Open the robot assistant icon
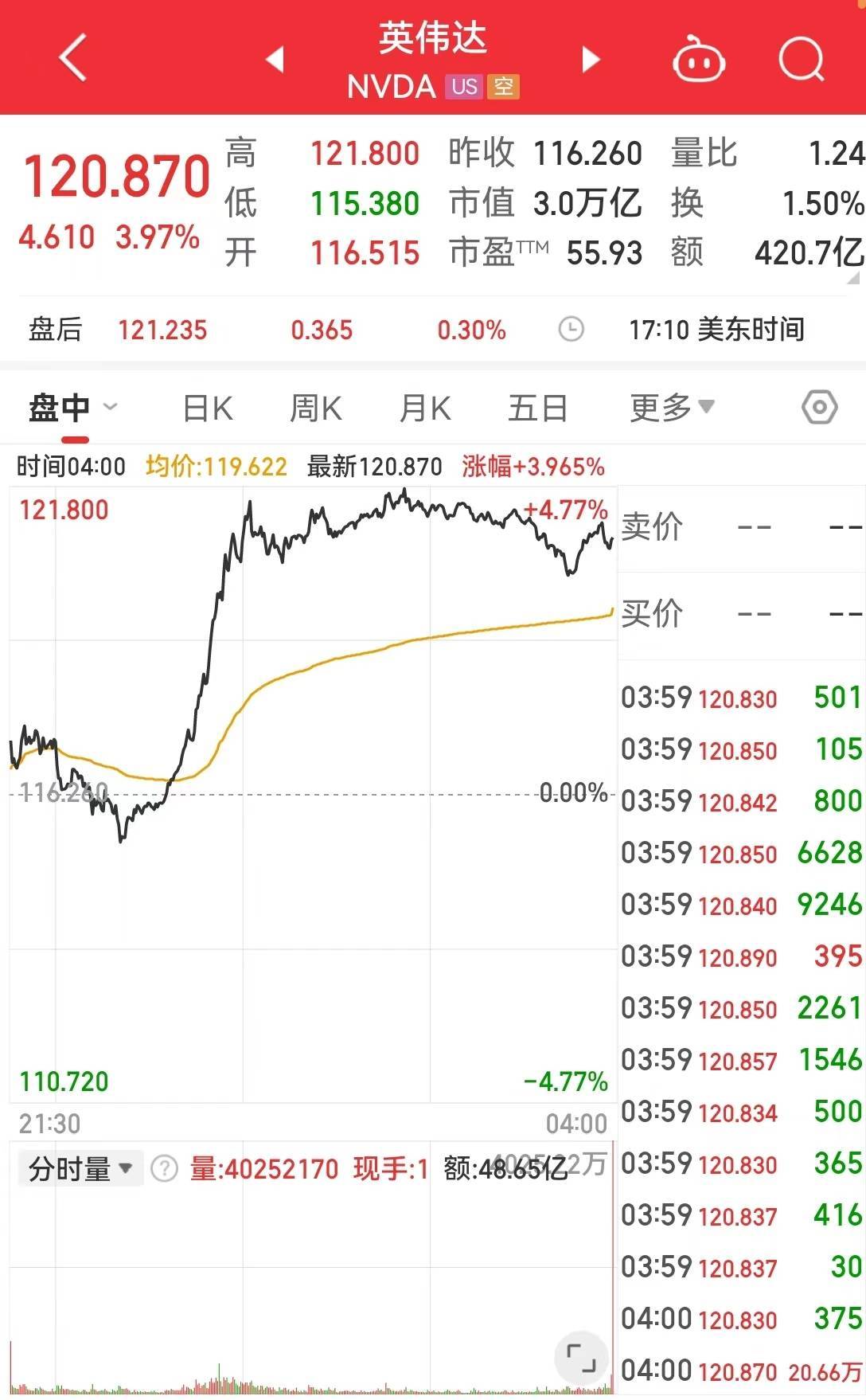 (x=698, y=59)
